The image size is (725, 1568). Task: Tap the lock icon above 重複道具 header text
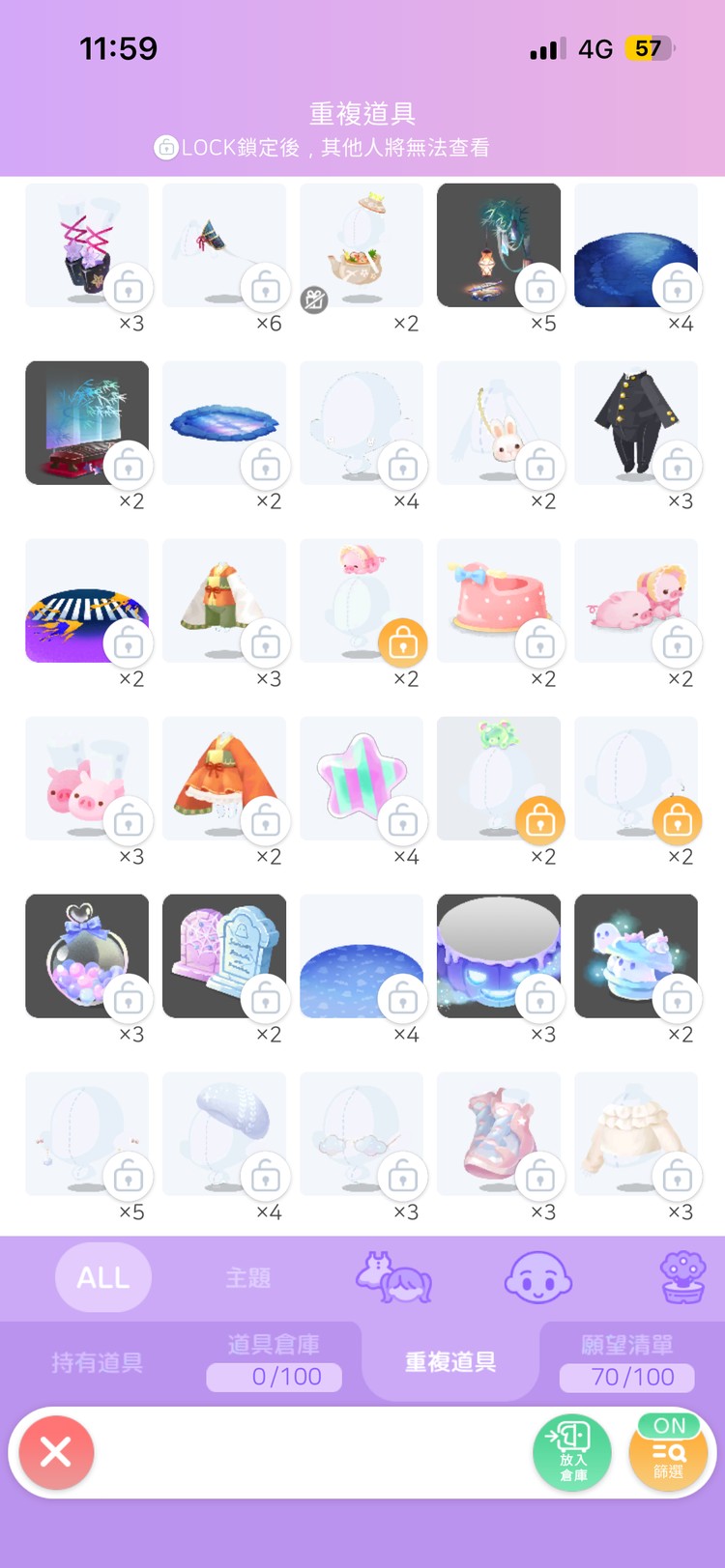pyautogui.click(x=162, y=148)
